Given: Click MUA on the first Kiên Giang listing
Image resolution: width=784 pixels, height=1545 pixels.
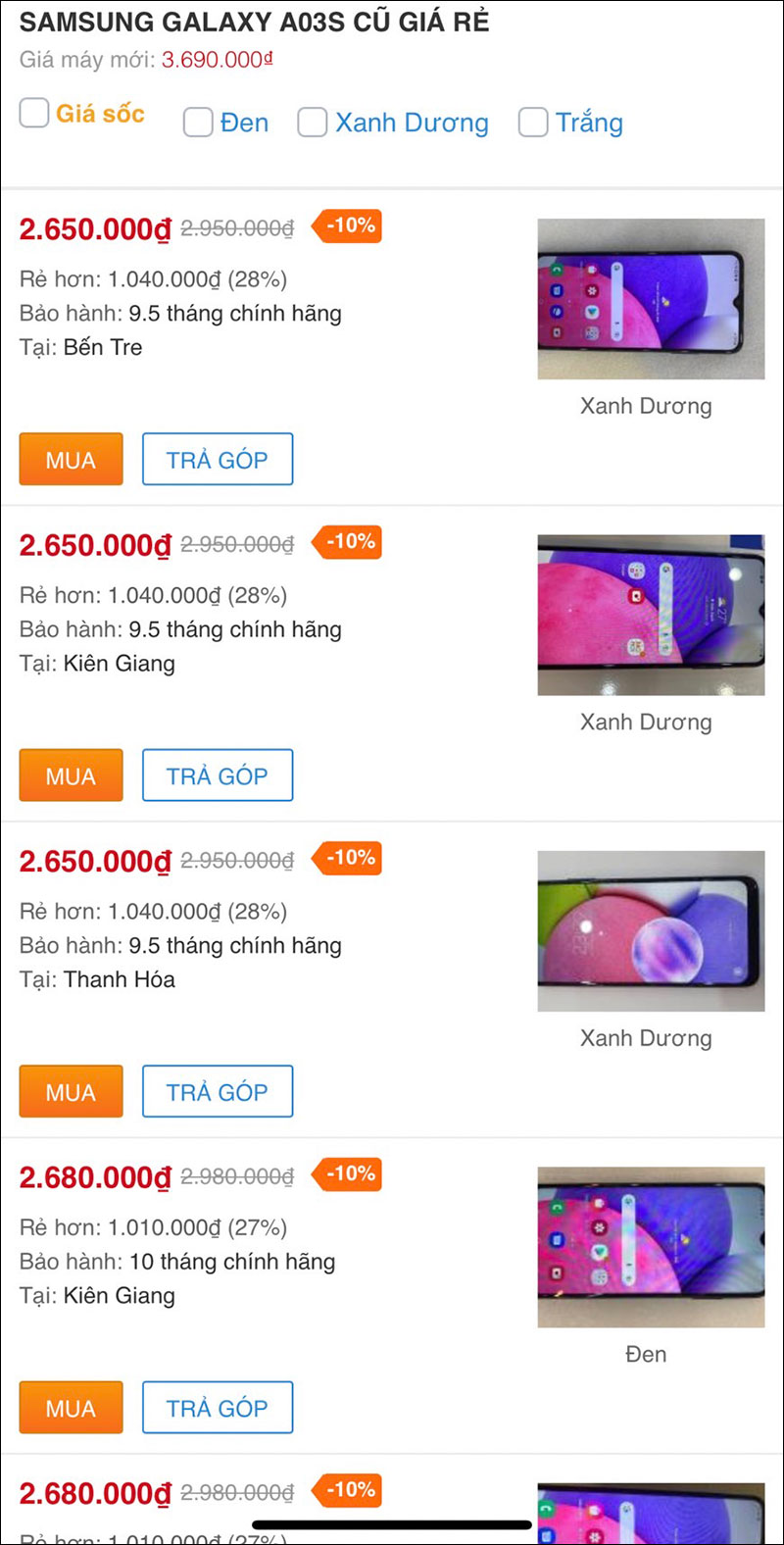Looking at the screenshot, I should click(x=70, y=775).
